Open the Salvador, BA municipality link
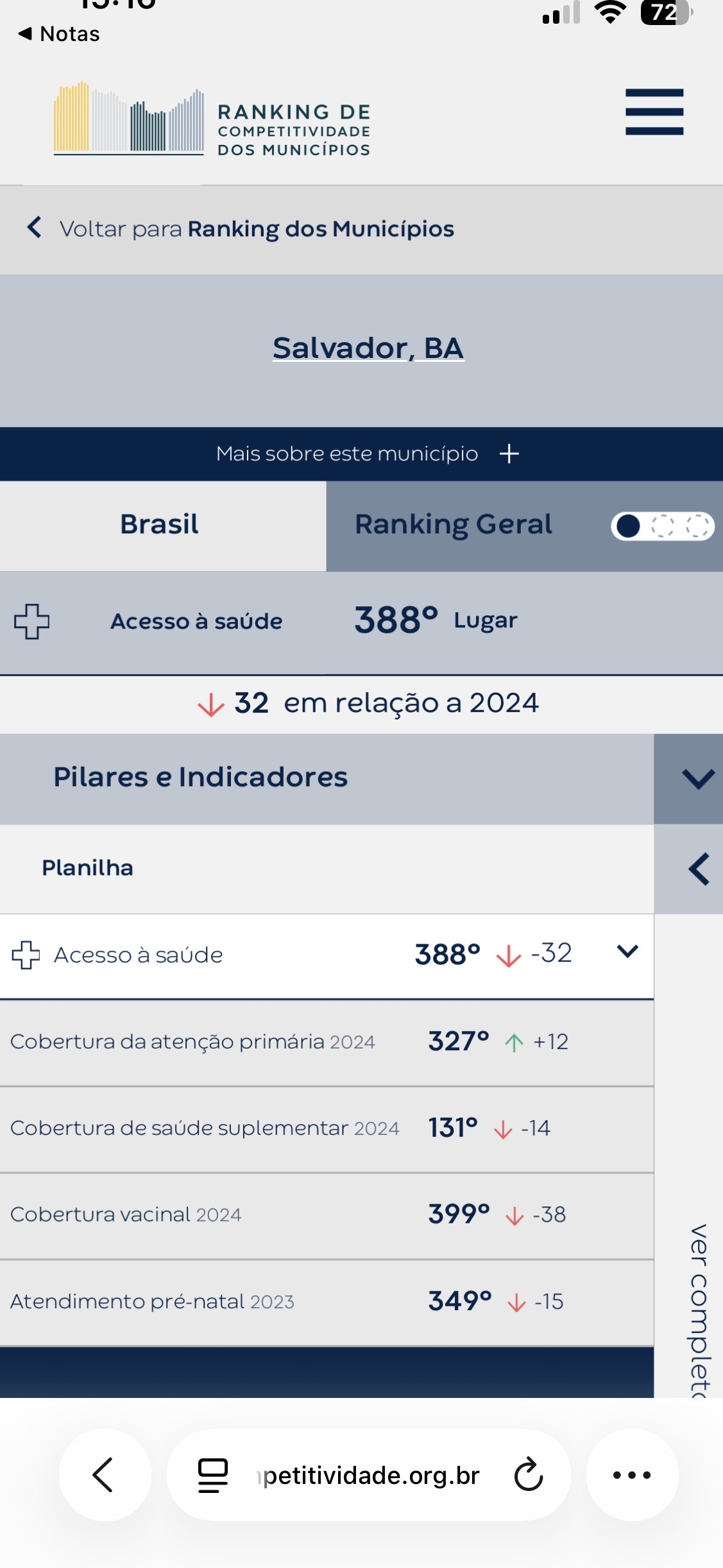 [x=368, y=348]
